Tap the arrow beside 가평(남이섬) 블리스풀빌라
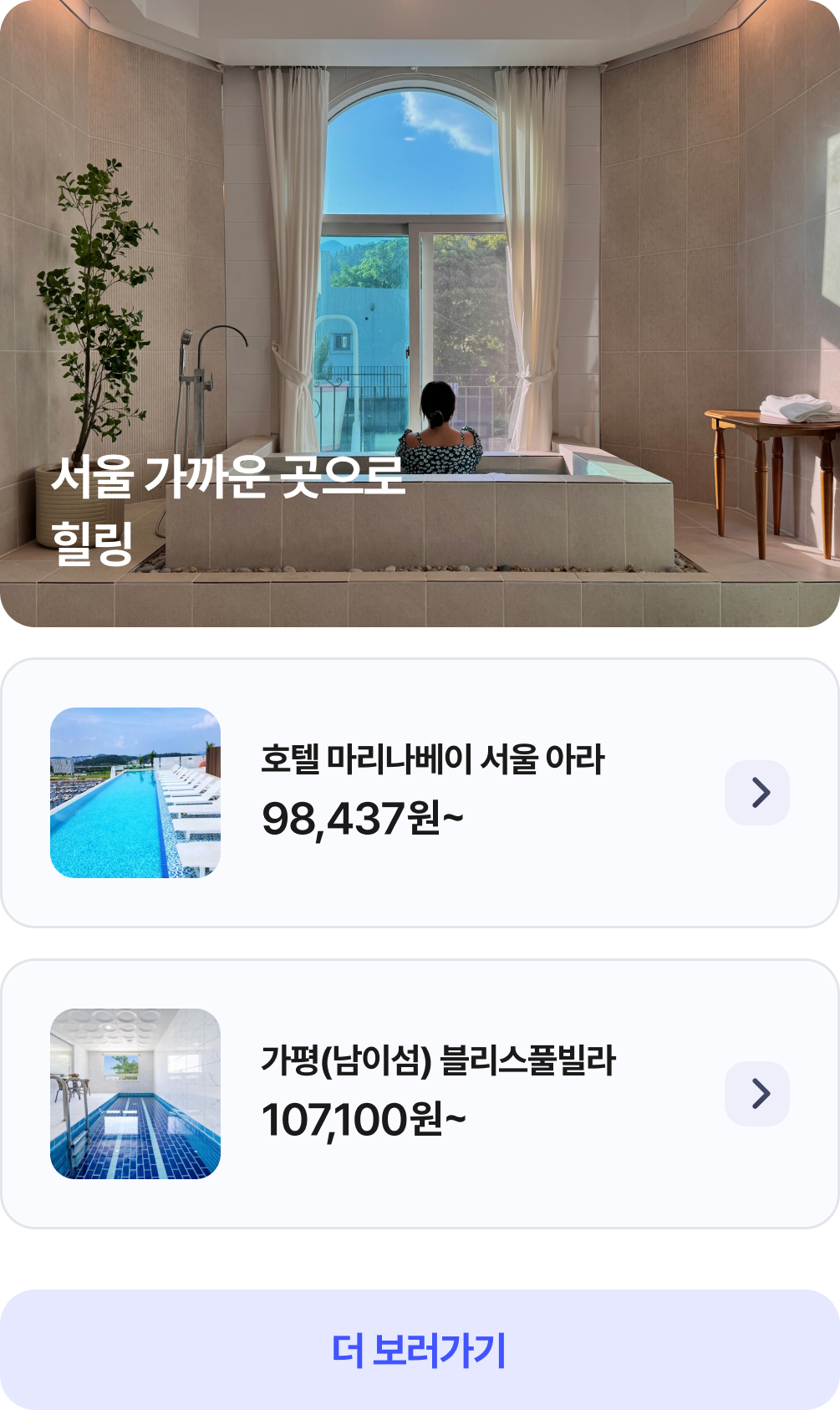 [x=757, y=1094]
